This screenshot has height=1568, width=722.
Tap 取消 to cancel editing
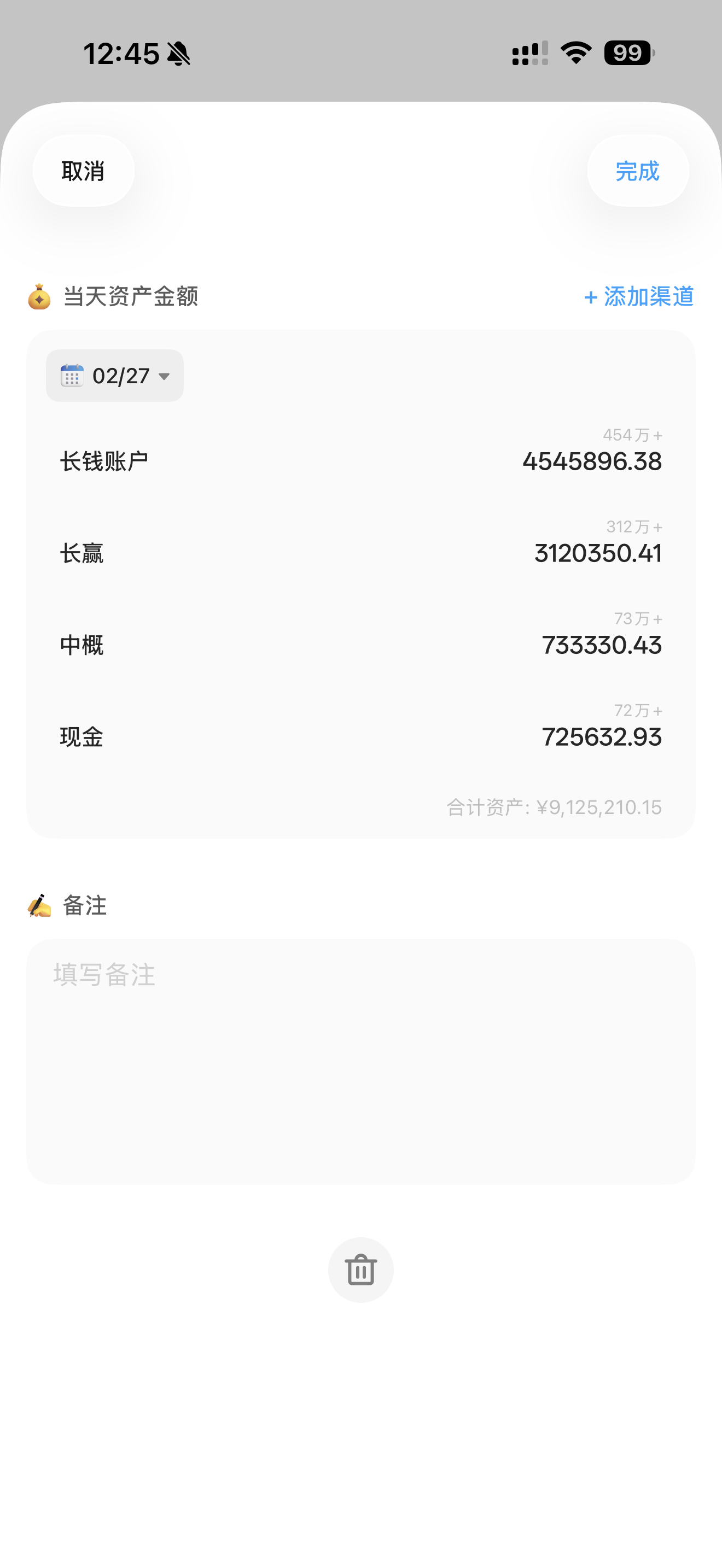pos(83,171)
